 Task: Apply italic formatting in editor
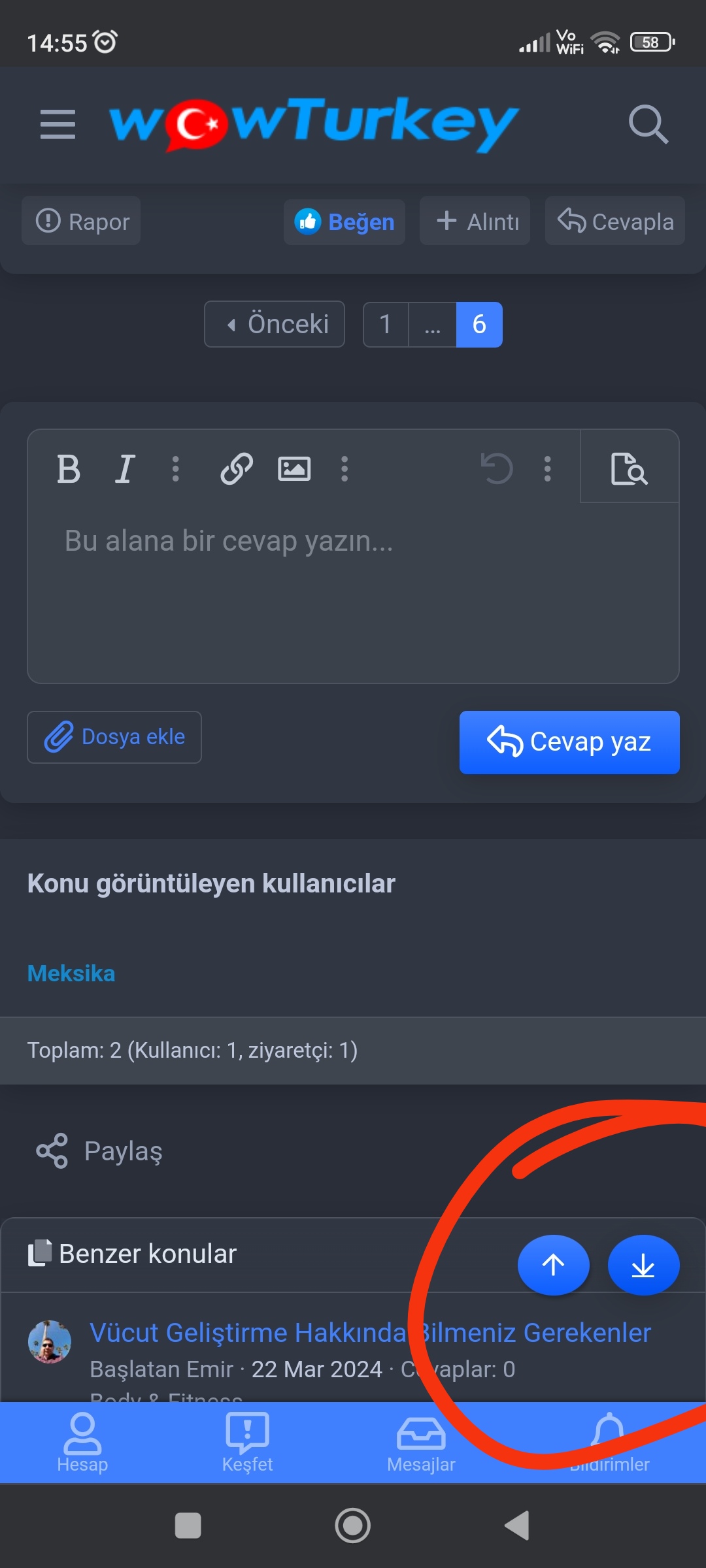[x=125, y=469]
